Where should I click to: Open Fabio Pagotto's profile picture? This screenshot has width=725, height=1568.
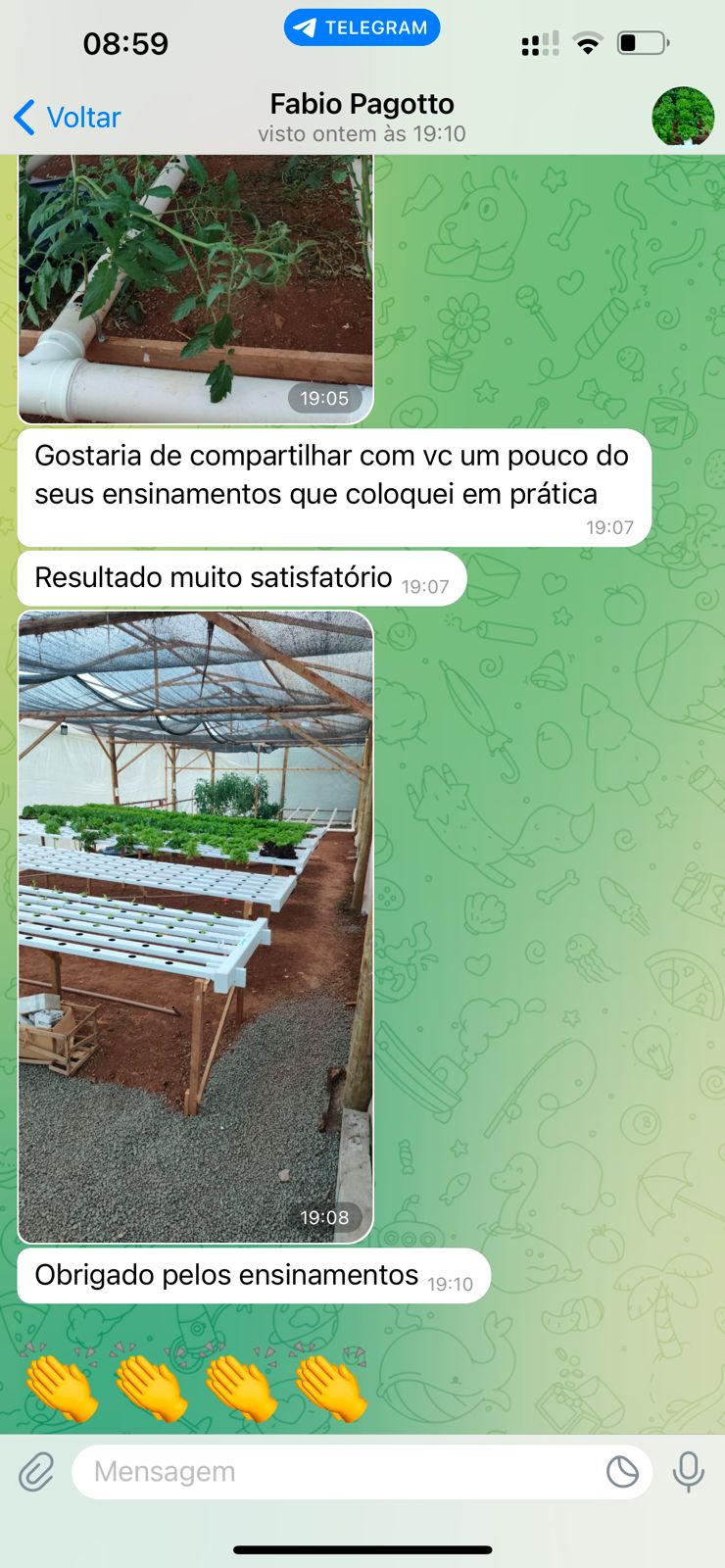click(684, 117)
